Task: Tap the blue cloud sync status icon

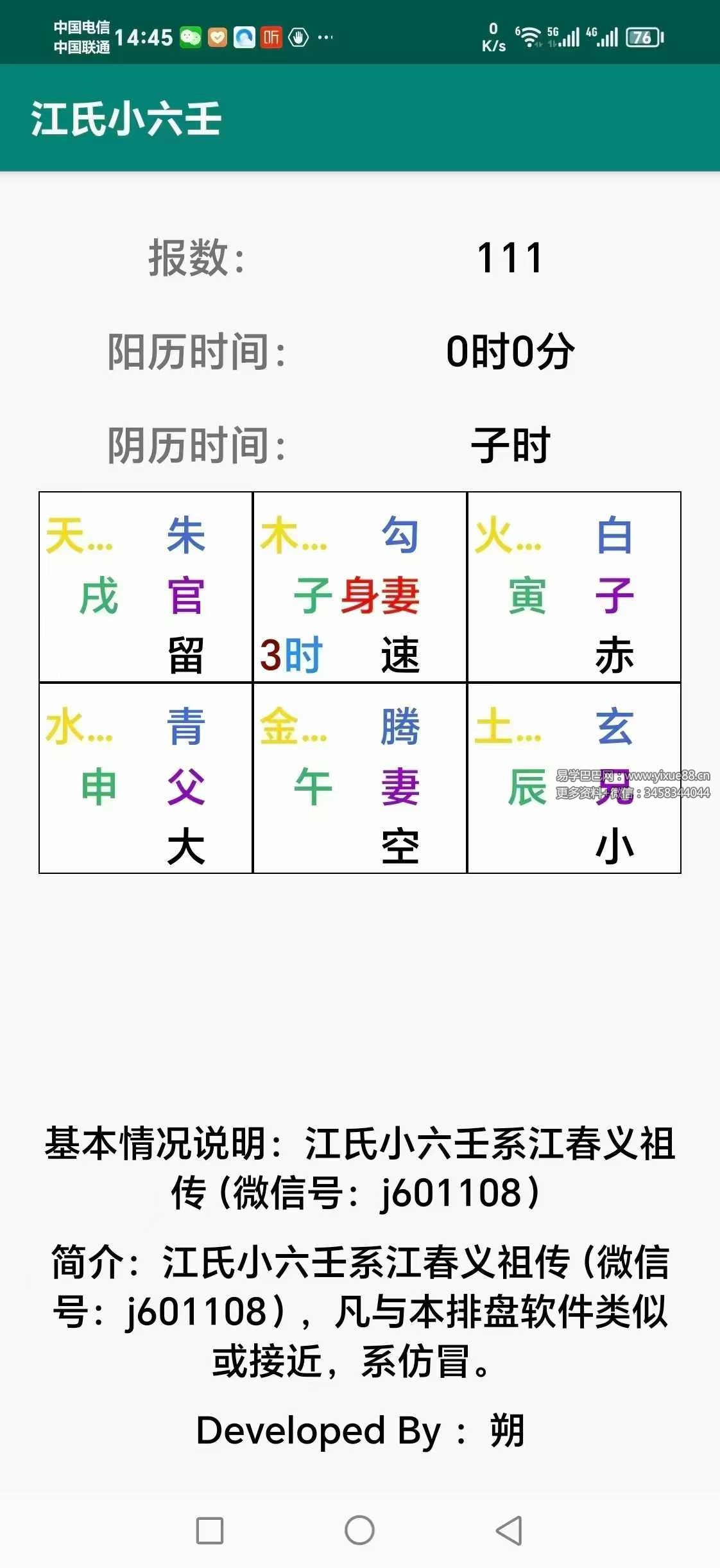Action: [x=243, y=37]
